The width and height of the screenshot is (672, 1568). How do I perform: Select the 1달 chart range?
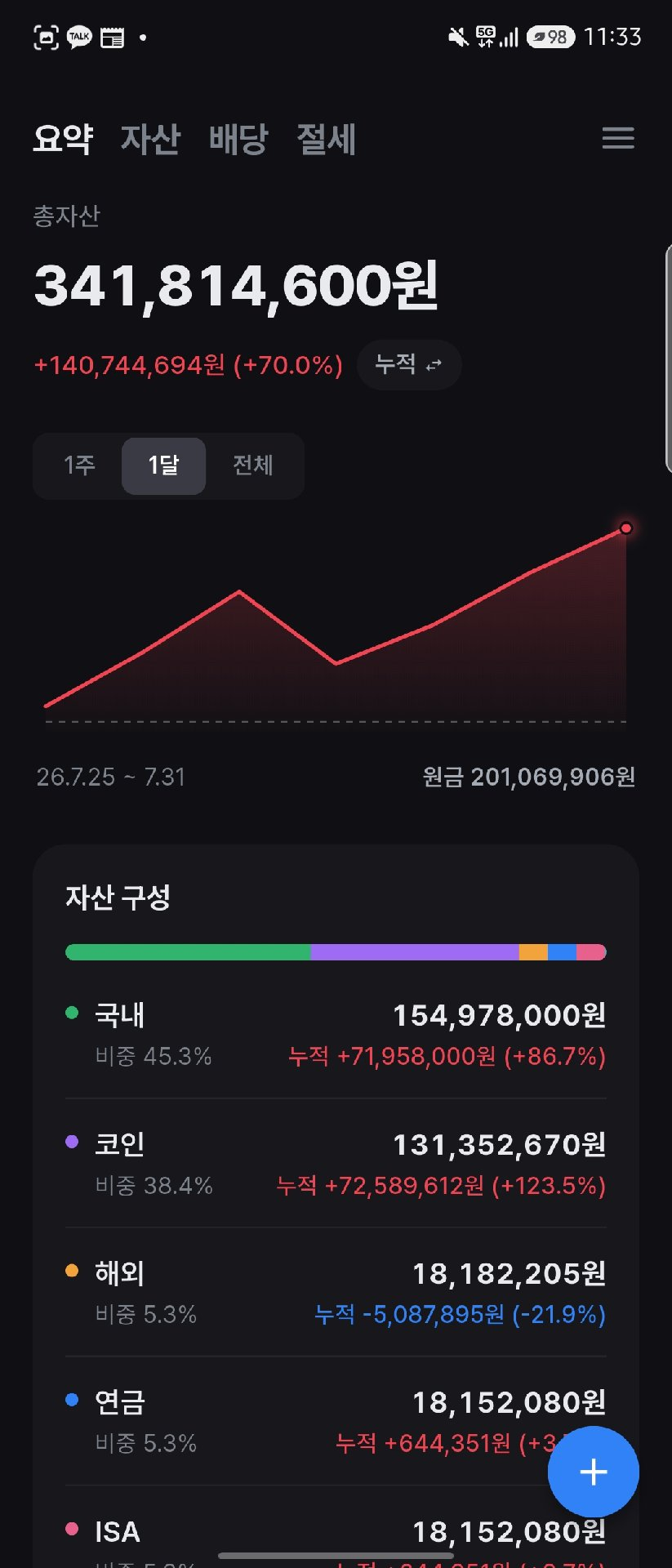pos(163,465)
